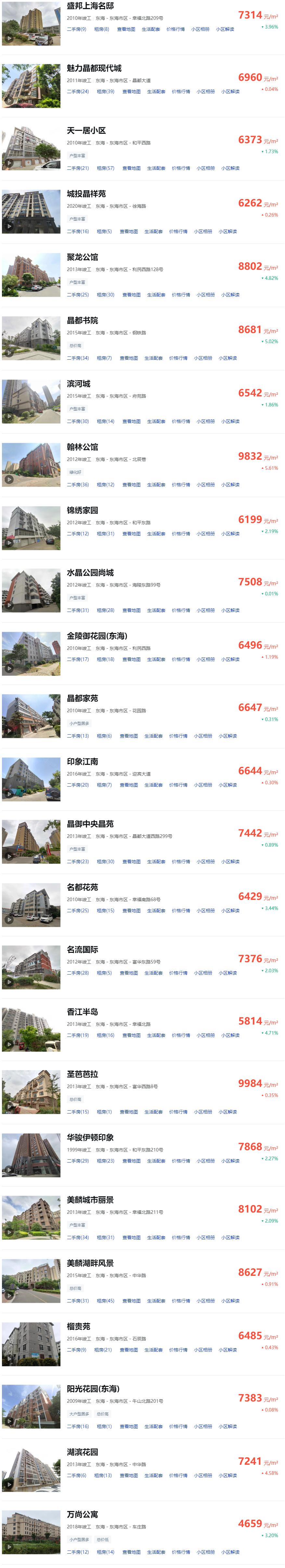Show 查看地图 for 晶御中央晶苑
Viewport: 285px width, 1568px height.
click(x=131, y=862)
